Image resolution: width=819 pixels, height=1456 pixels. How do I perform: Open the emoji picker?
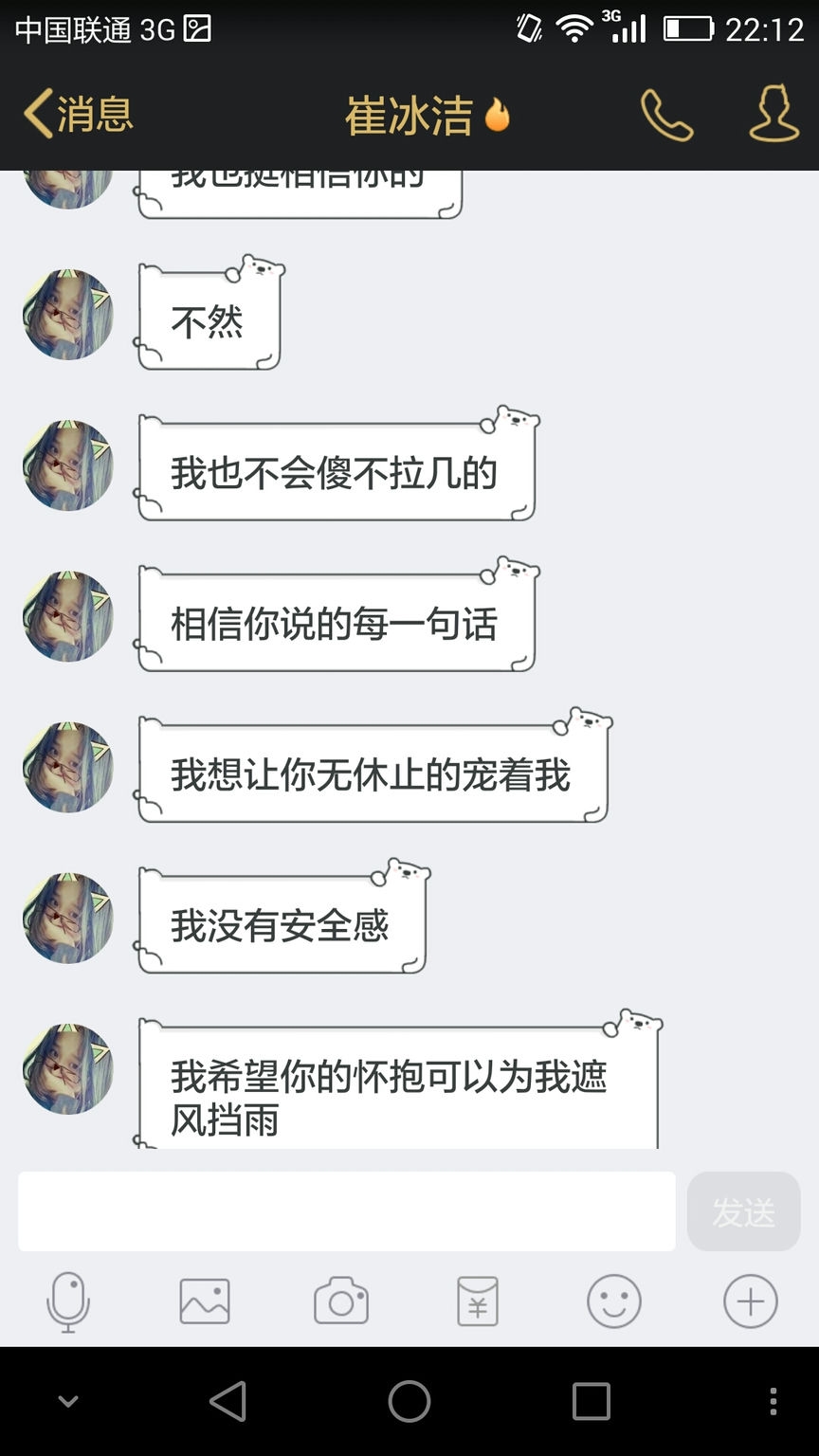(x=614, y=1301)
